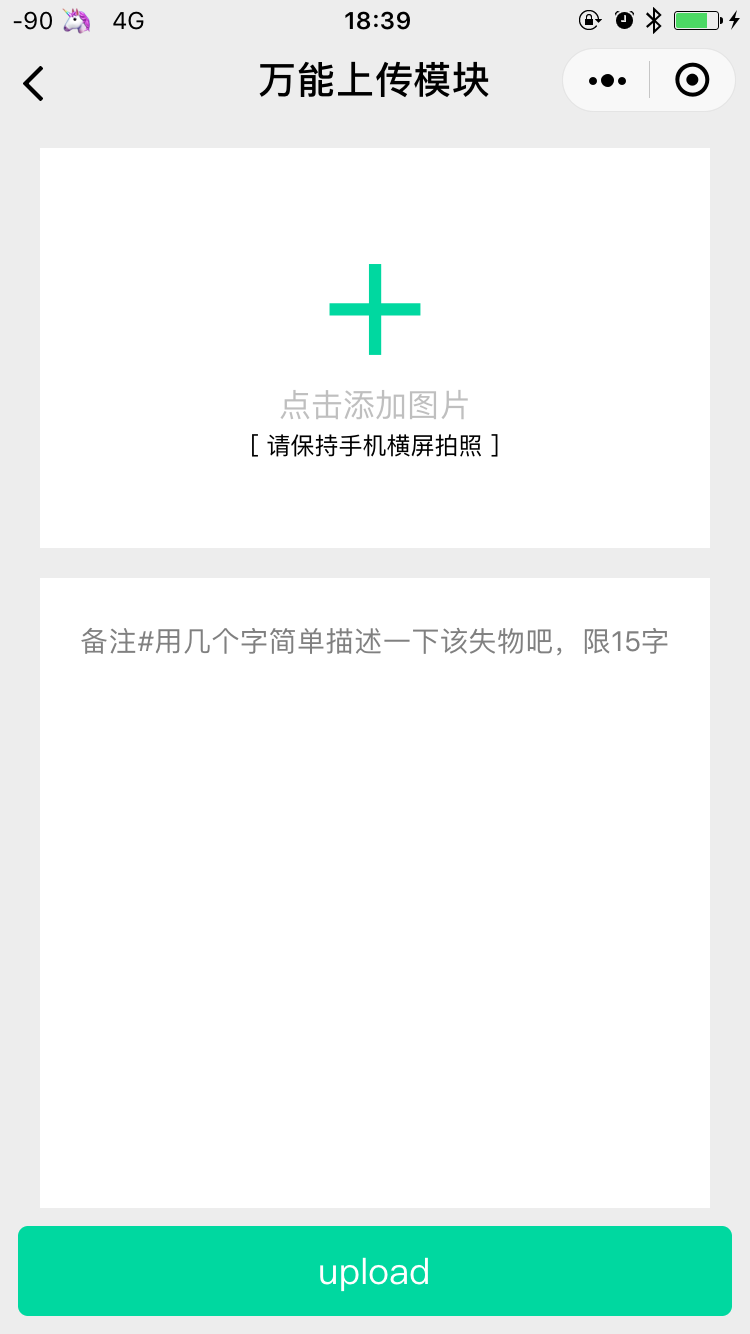750x1334 pixels.
Task: Open the mini program three-dot menu
Action: [608, 81]
